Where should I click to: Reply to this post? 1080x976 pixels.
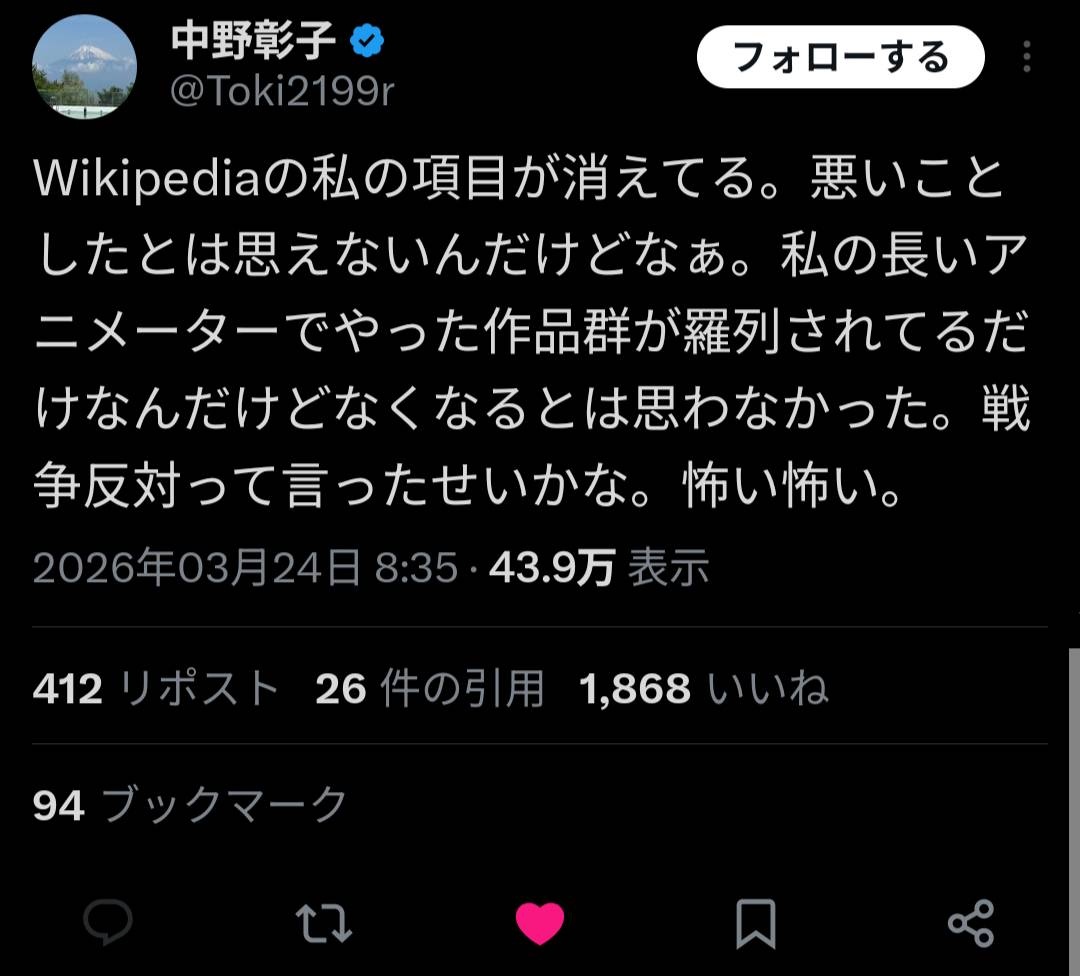tap(108, 922)
